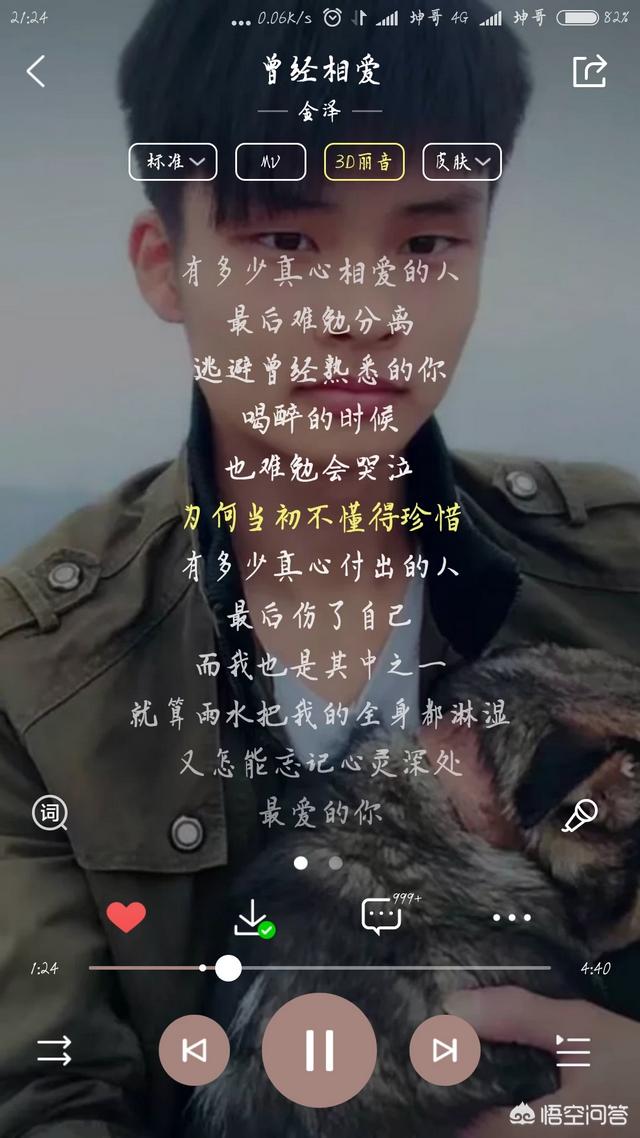Open the play queue list

573,1051
